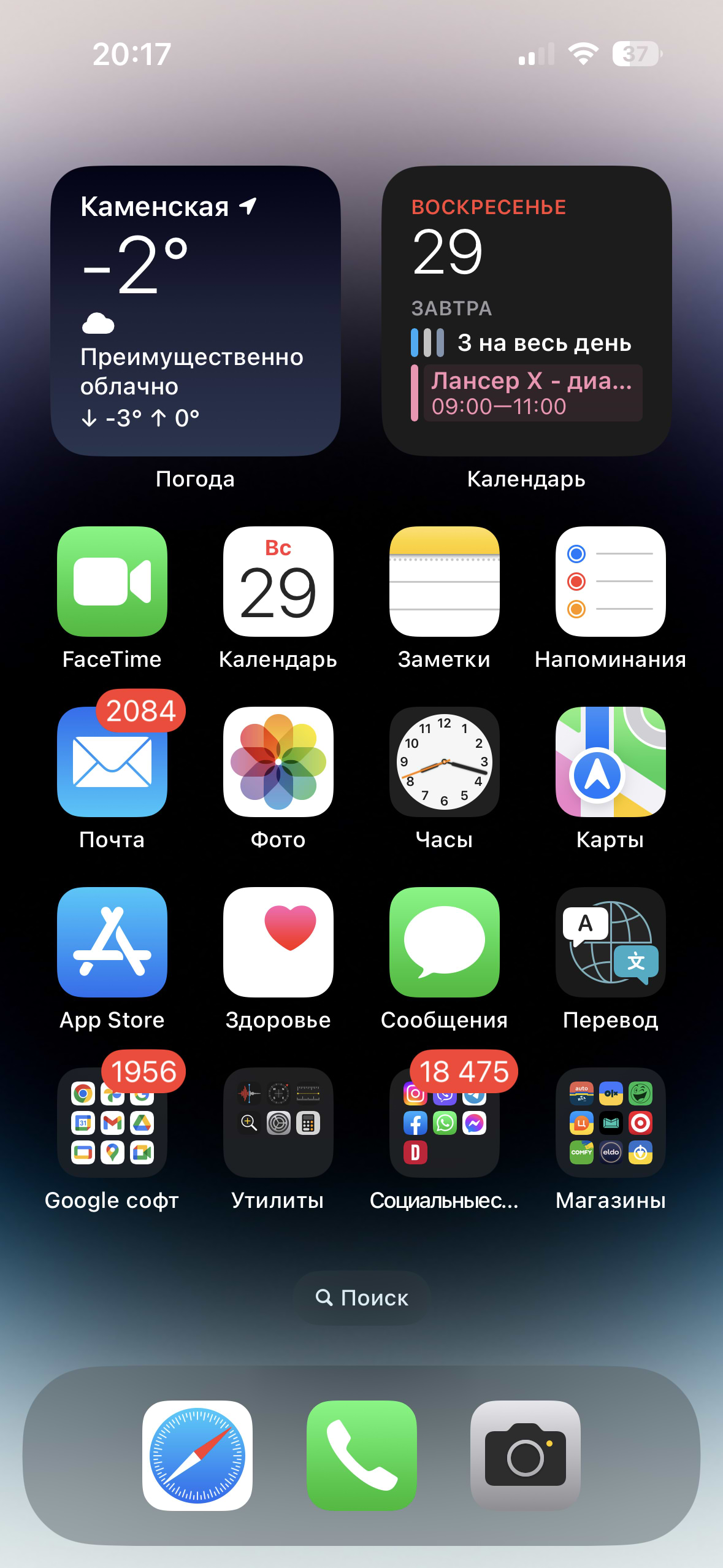Open the Календарь app icon
The image size is (723, 1568).
pos(278,581)
